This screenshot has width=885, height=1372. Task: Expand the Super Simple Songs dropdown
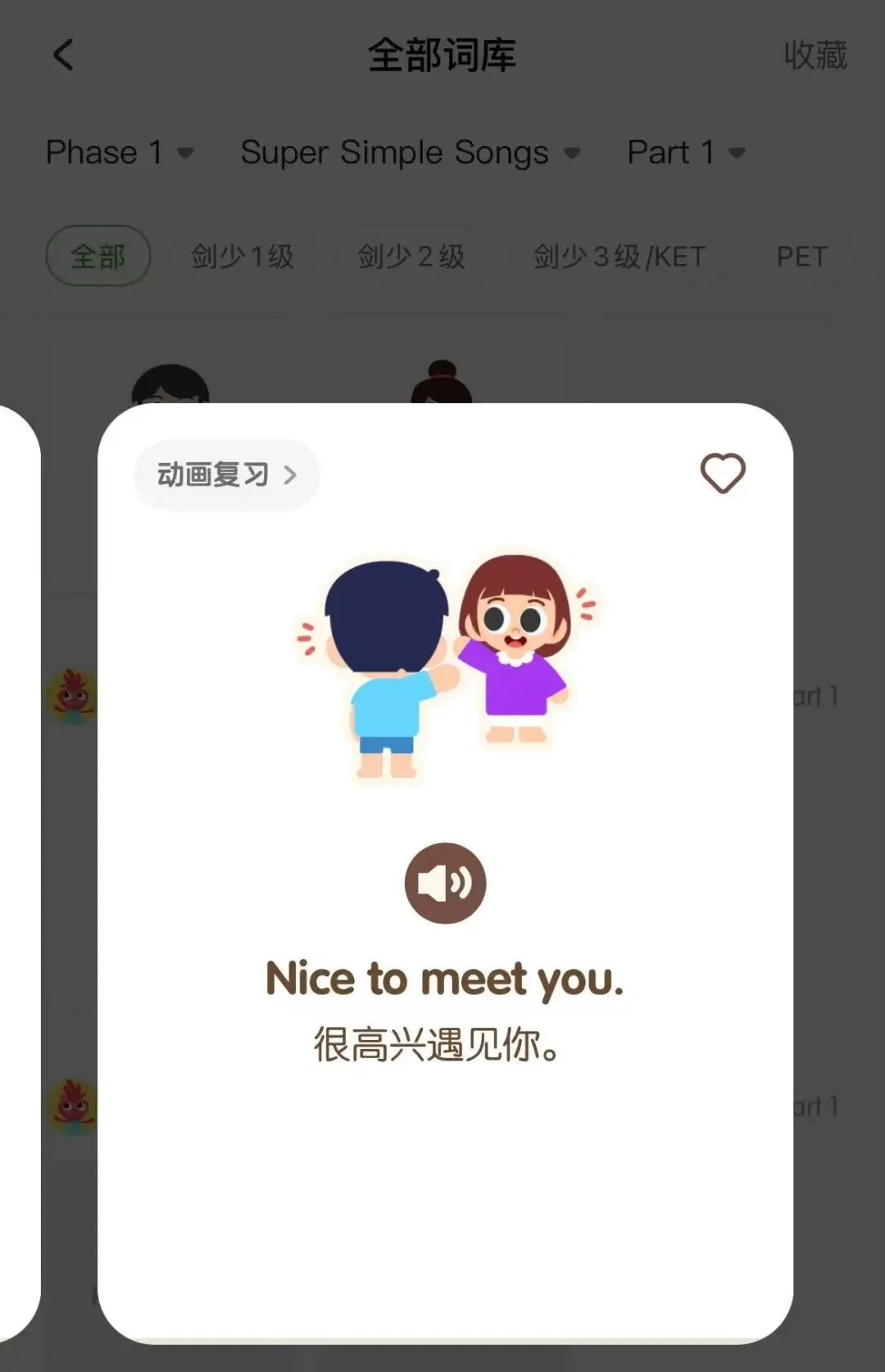coord(410,152)
